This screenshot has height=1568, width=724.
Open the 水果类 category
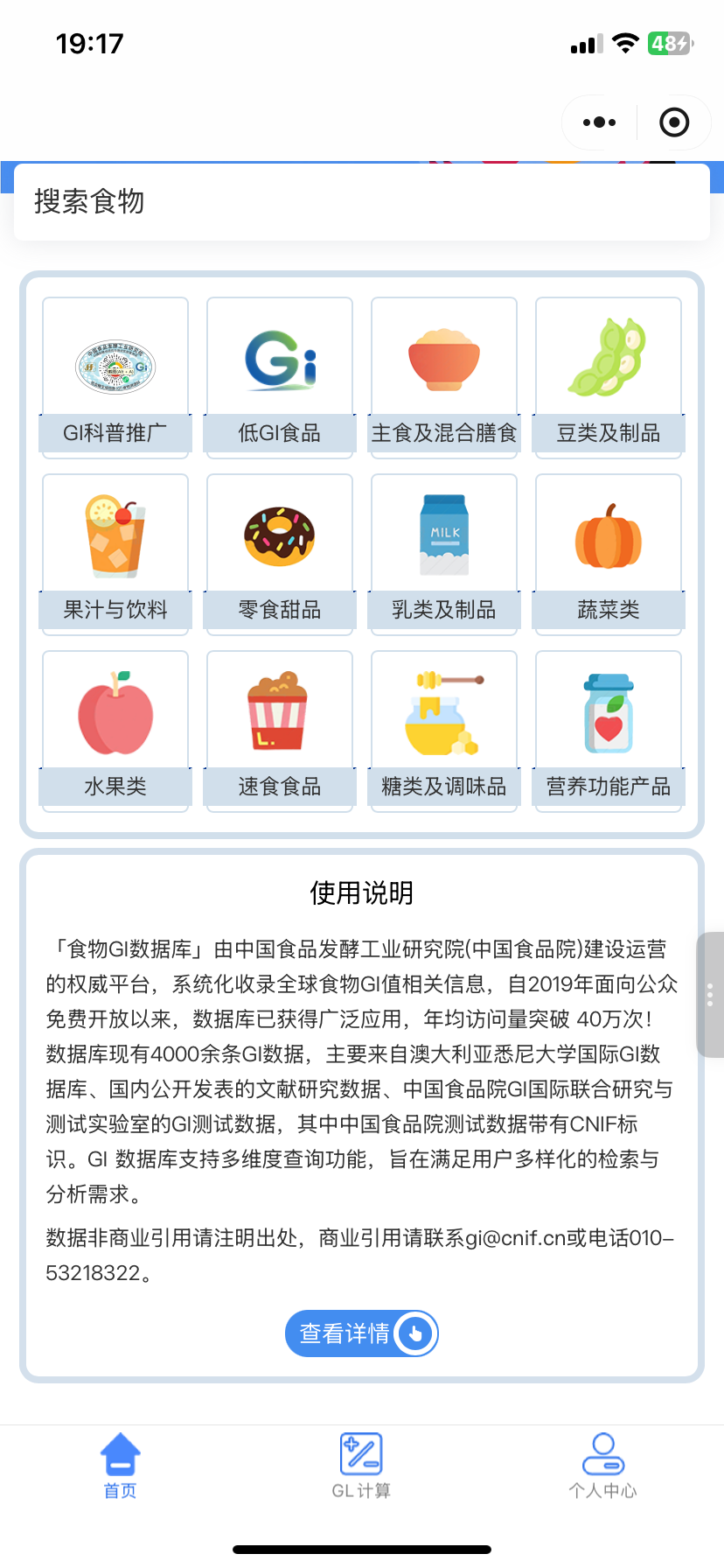[x=115, y=731]
